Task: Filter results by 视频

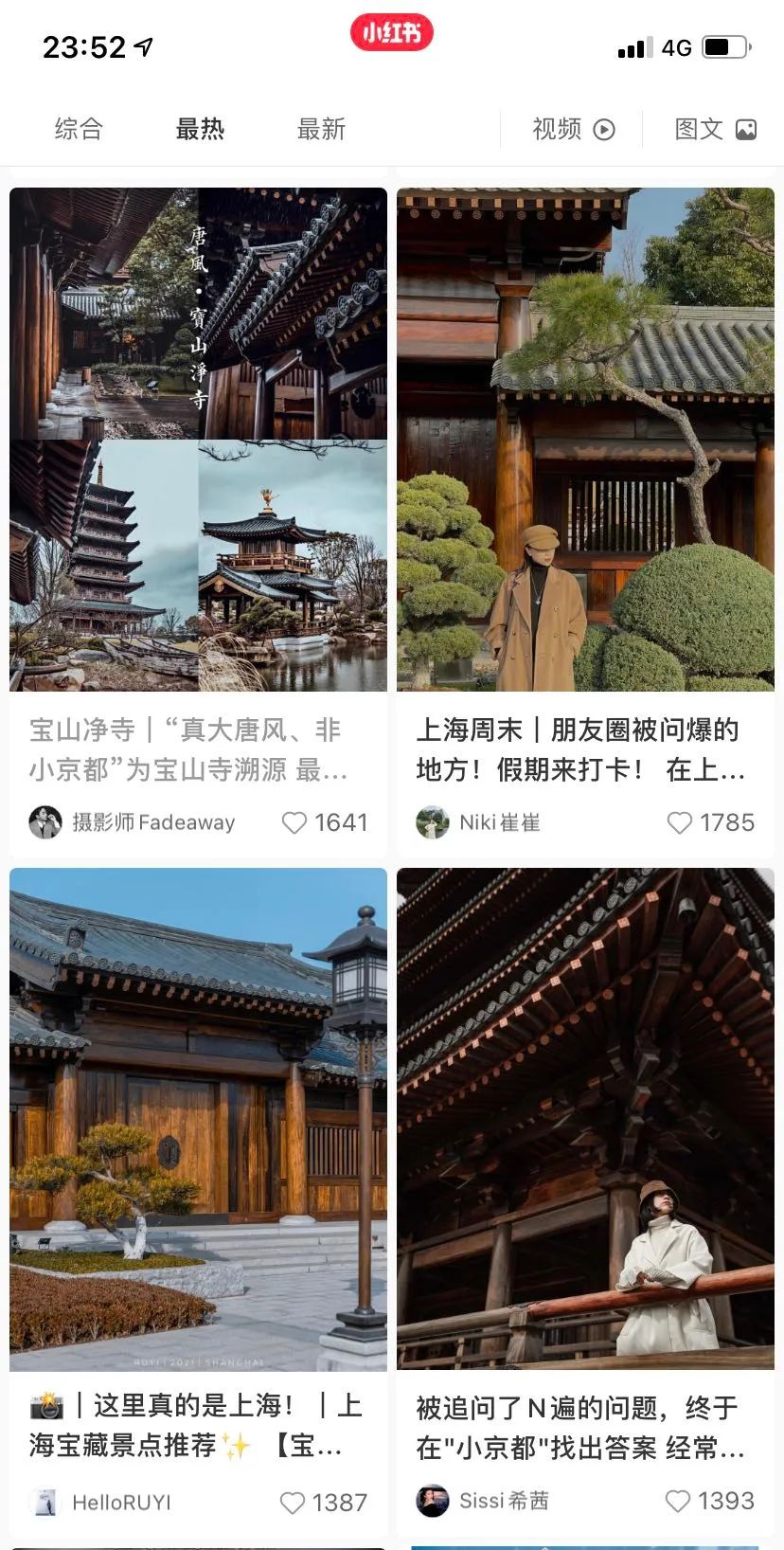Action: (x=573, y=129)
